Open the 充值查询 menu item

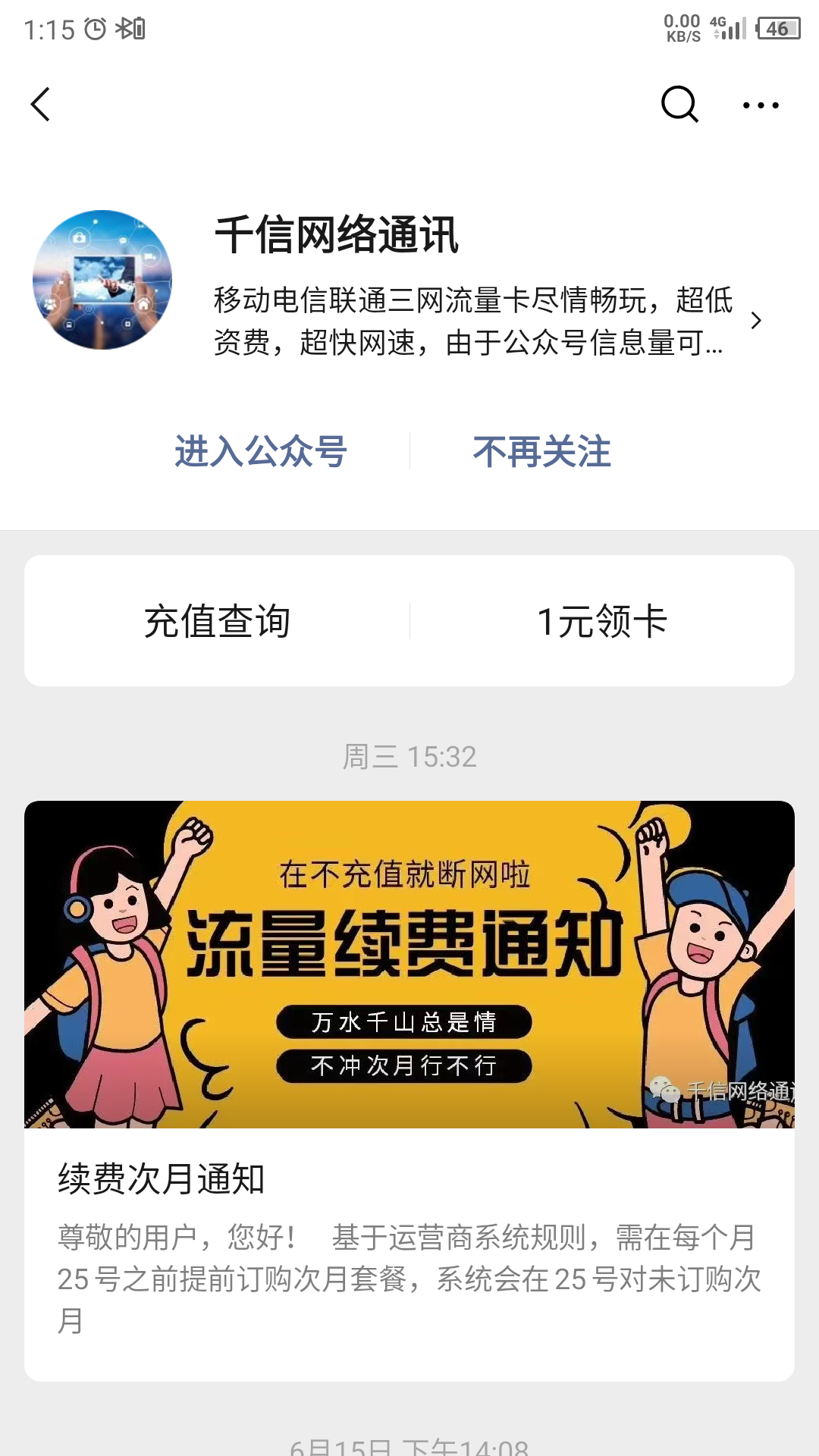coord(218,620)
